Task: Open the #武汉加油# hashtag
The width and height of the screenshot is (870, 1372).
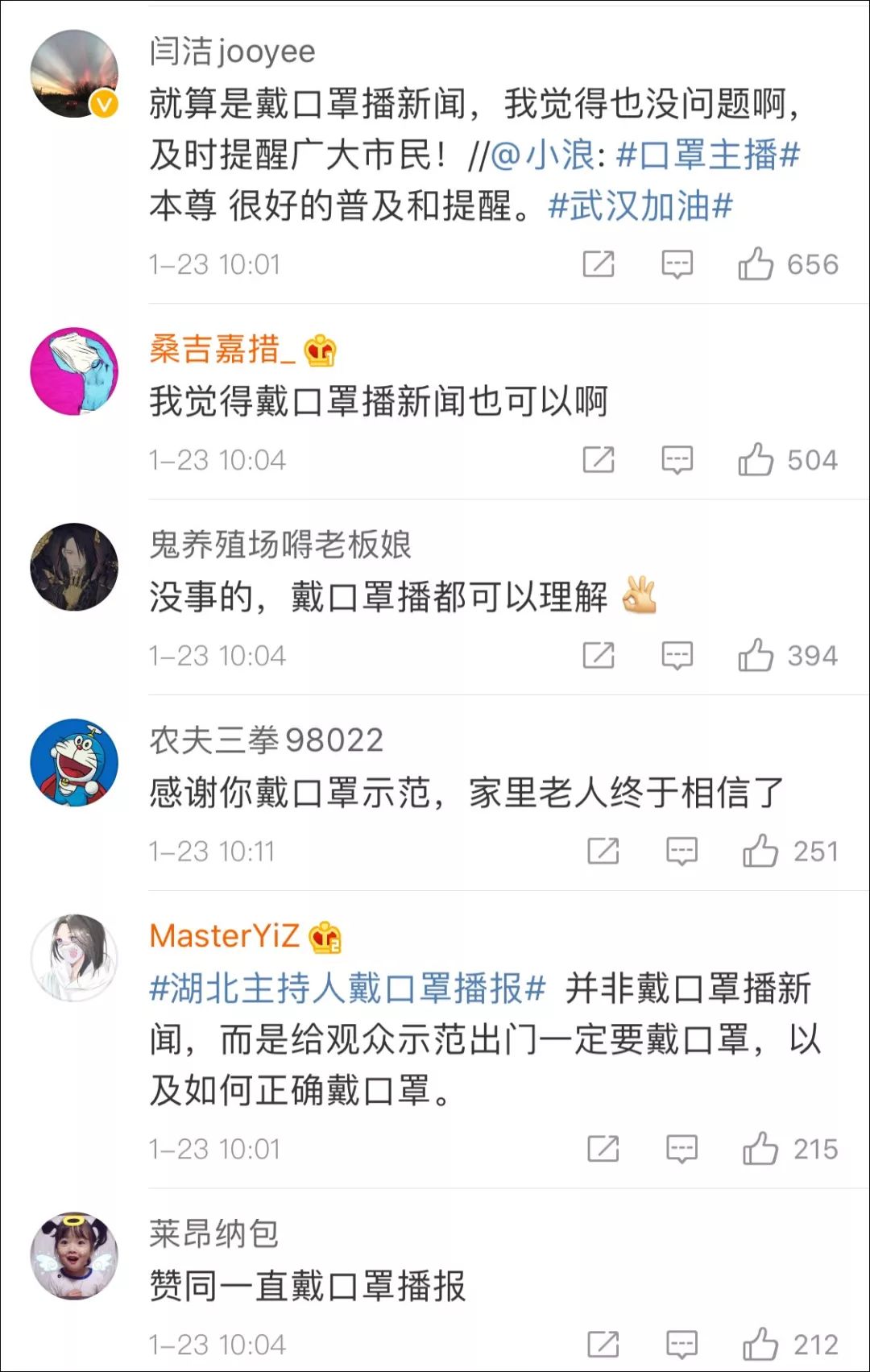Action: pyautogui.click(x=640, y=206)
